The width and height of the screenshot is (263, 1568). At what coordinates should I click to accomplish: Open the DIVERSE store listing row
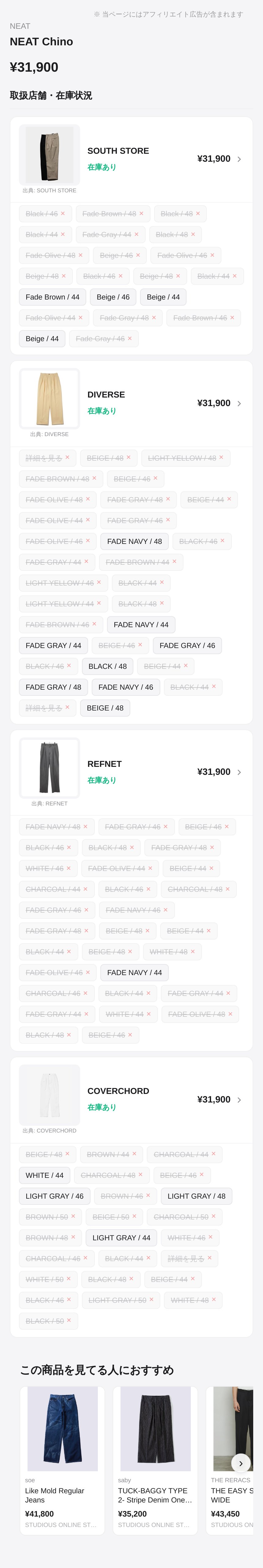tap(131, 403)
